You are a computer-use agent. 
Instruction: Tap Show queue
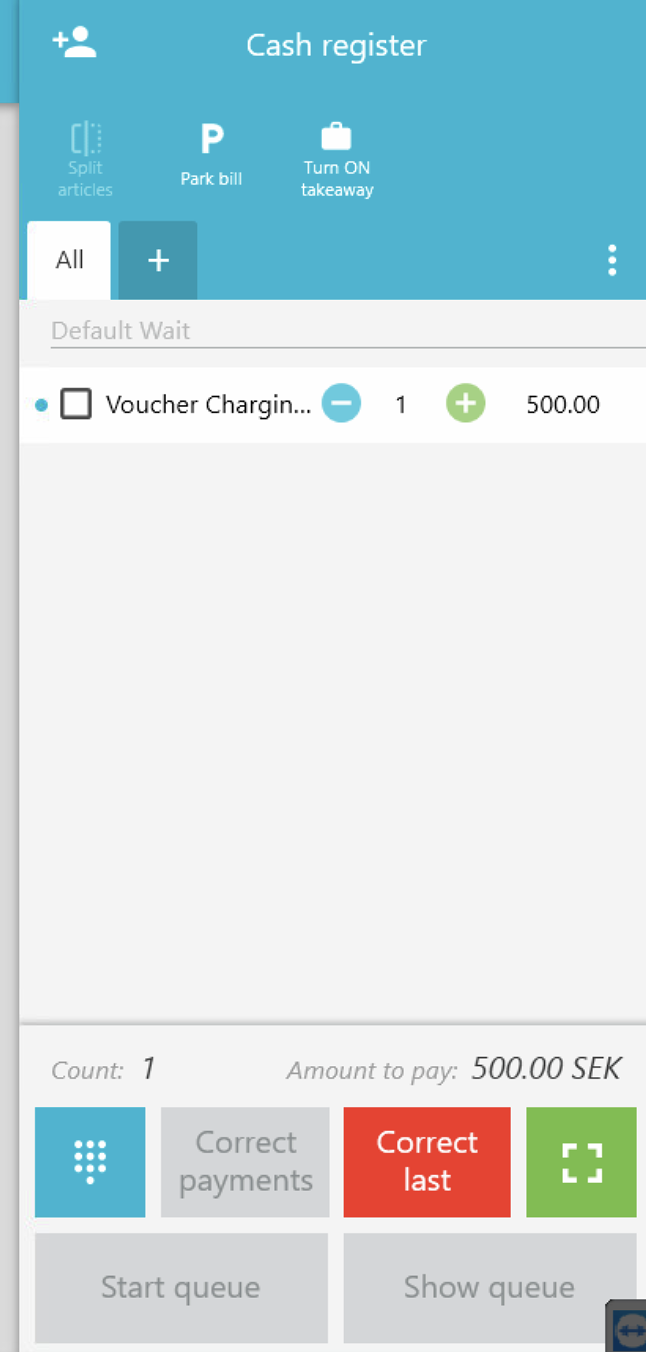pos(490,1288)
